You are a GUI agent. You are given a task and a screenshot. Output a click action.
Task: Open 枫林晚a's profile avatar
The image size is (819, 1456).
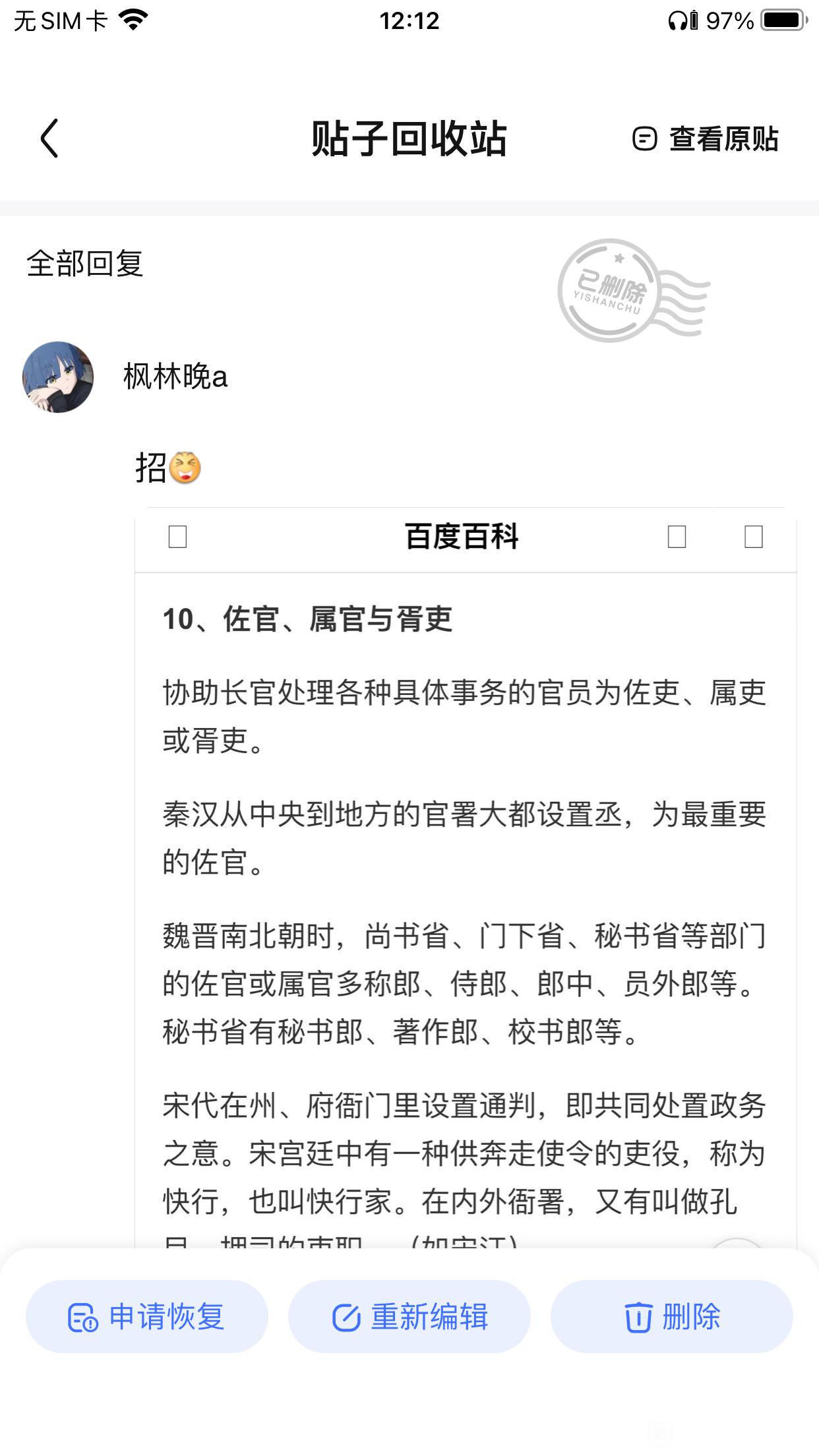pyautogui.click(x=58, y=377)
